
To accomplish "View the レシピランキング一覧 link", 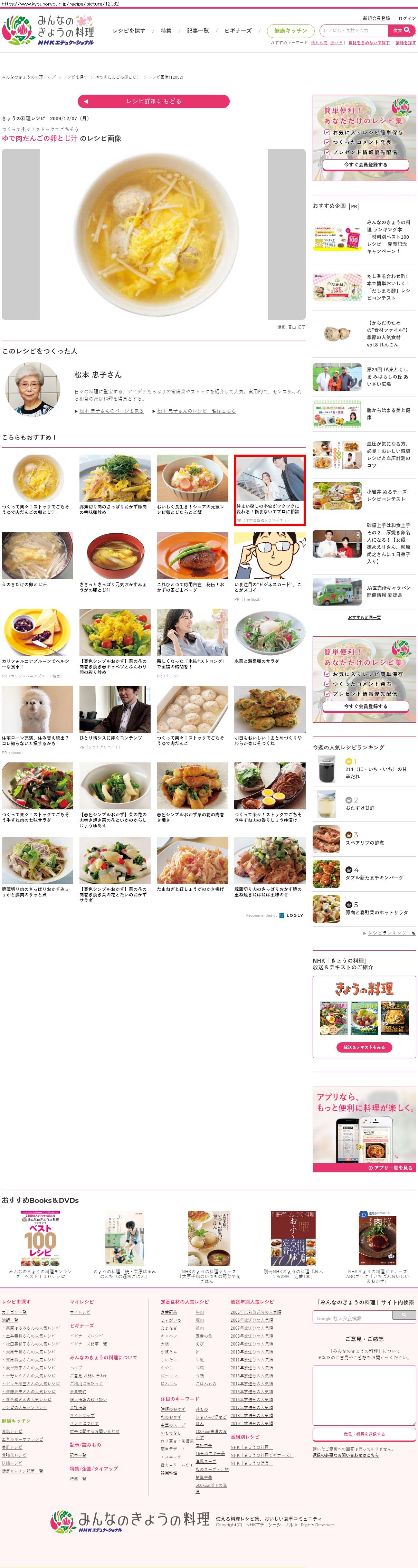I will click(391, 932).
